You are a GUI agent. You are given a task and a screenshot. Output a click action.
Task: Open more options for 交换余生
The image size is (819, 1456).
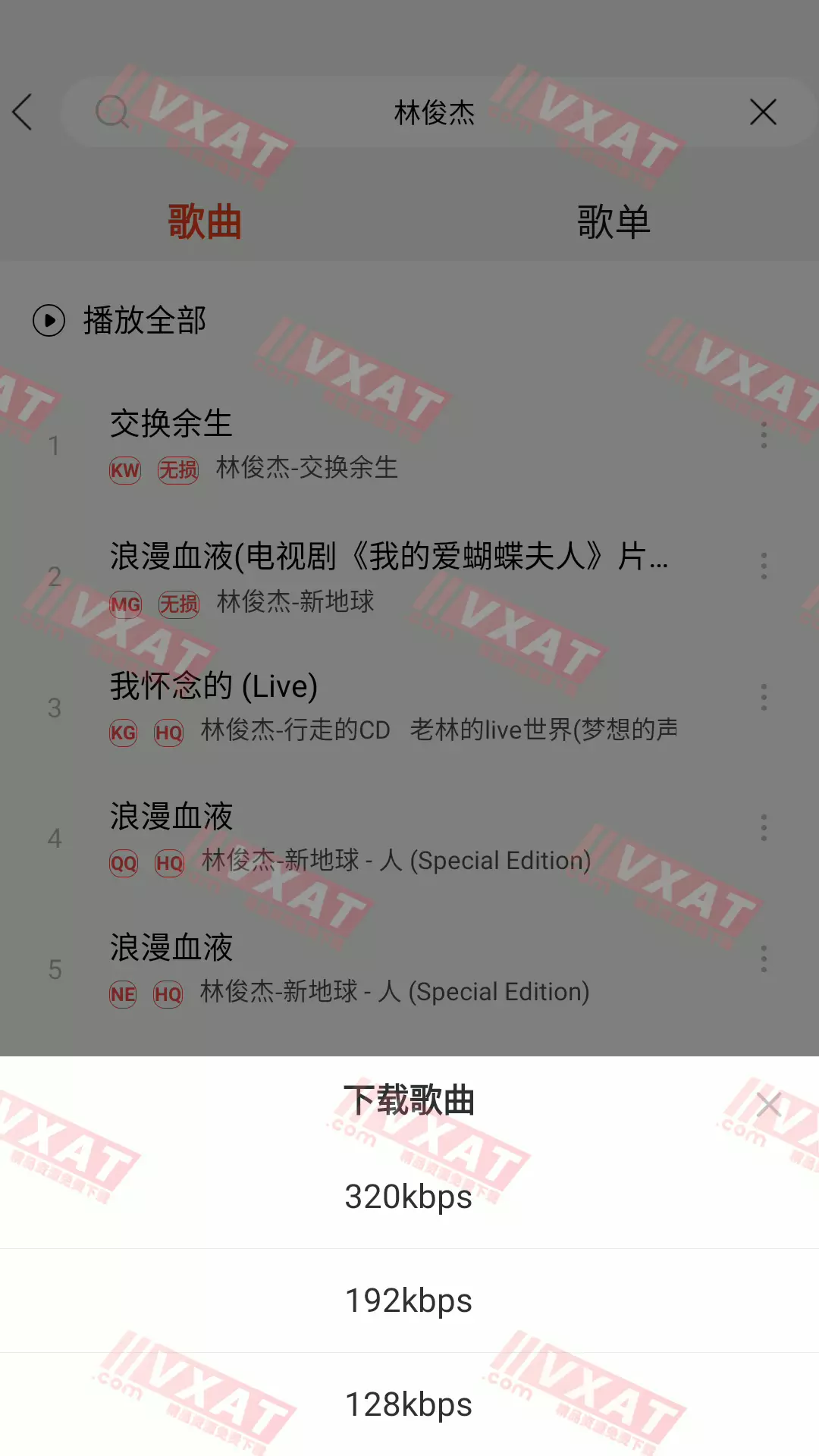pos(764,435)
